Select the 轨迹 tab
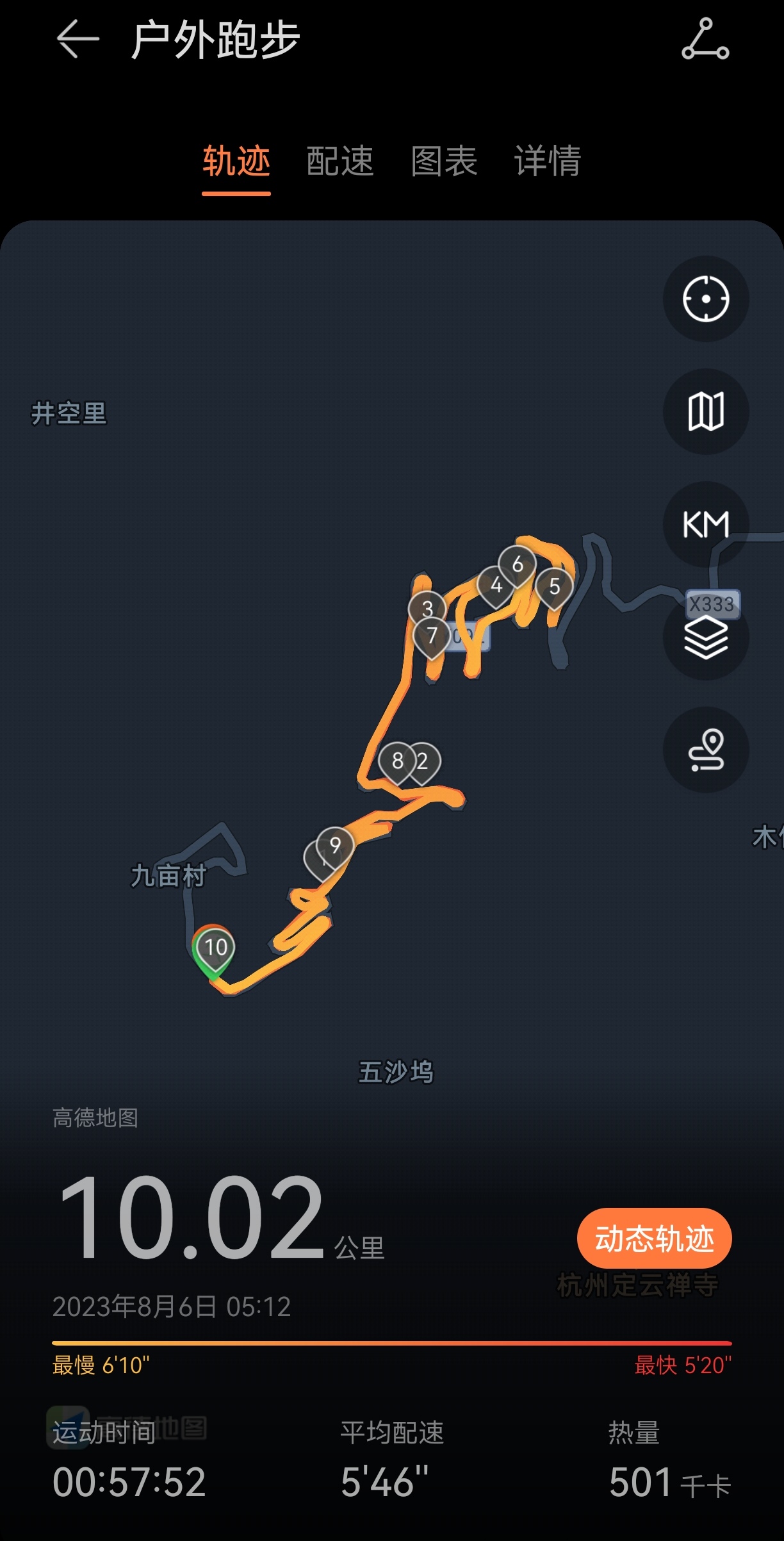Viewport: 784px width, 1541px height. pyautogui.click(x=236, y=161)
